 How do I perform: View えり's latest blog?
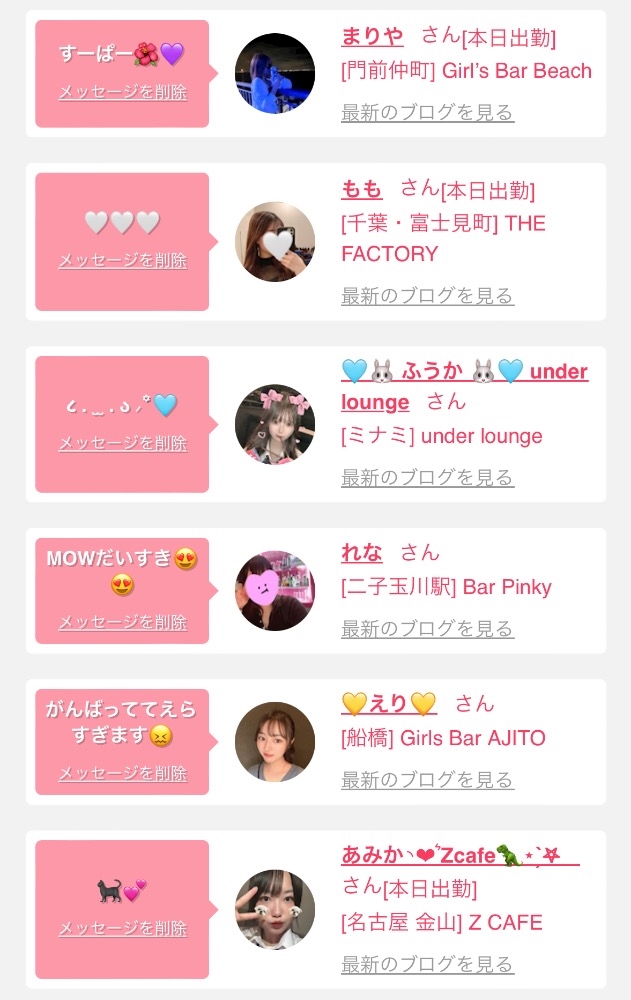click(x=427, y=780)
